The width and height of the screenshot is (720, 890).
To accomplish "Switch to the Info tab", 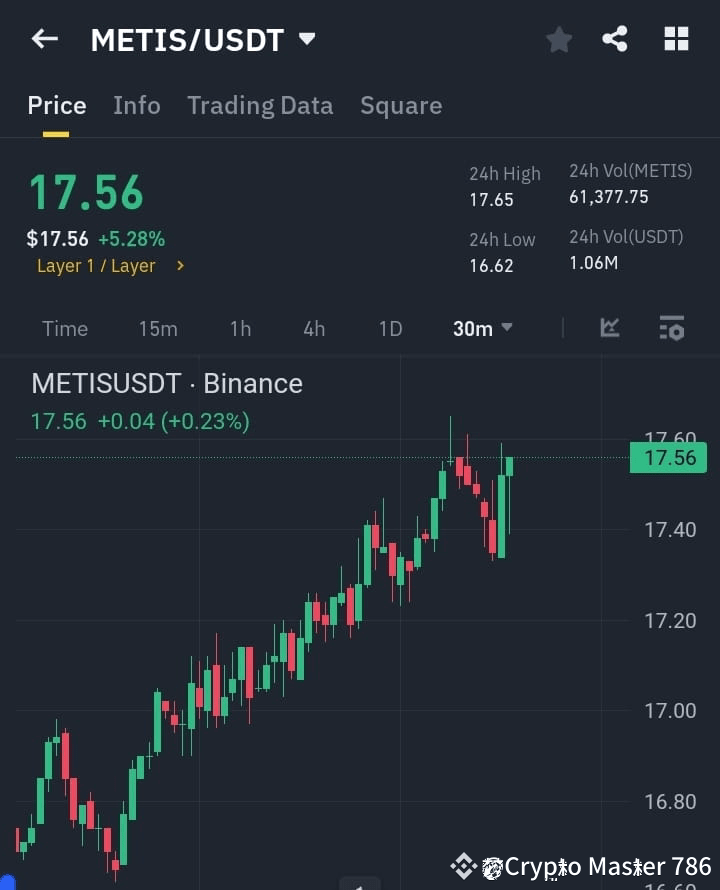I will [137, 105].
